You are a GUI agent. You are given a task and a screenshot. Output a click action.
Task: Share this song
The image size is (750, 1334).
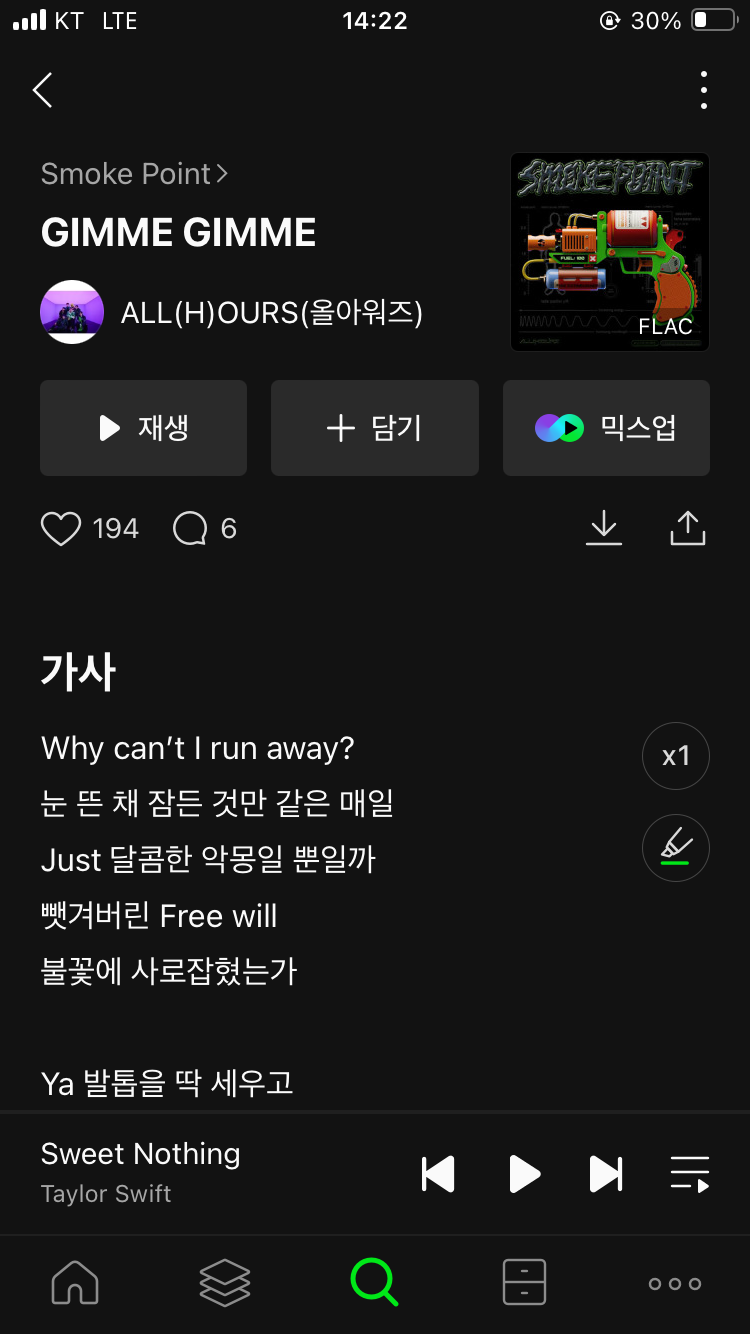click(x=688, y=529)
